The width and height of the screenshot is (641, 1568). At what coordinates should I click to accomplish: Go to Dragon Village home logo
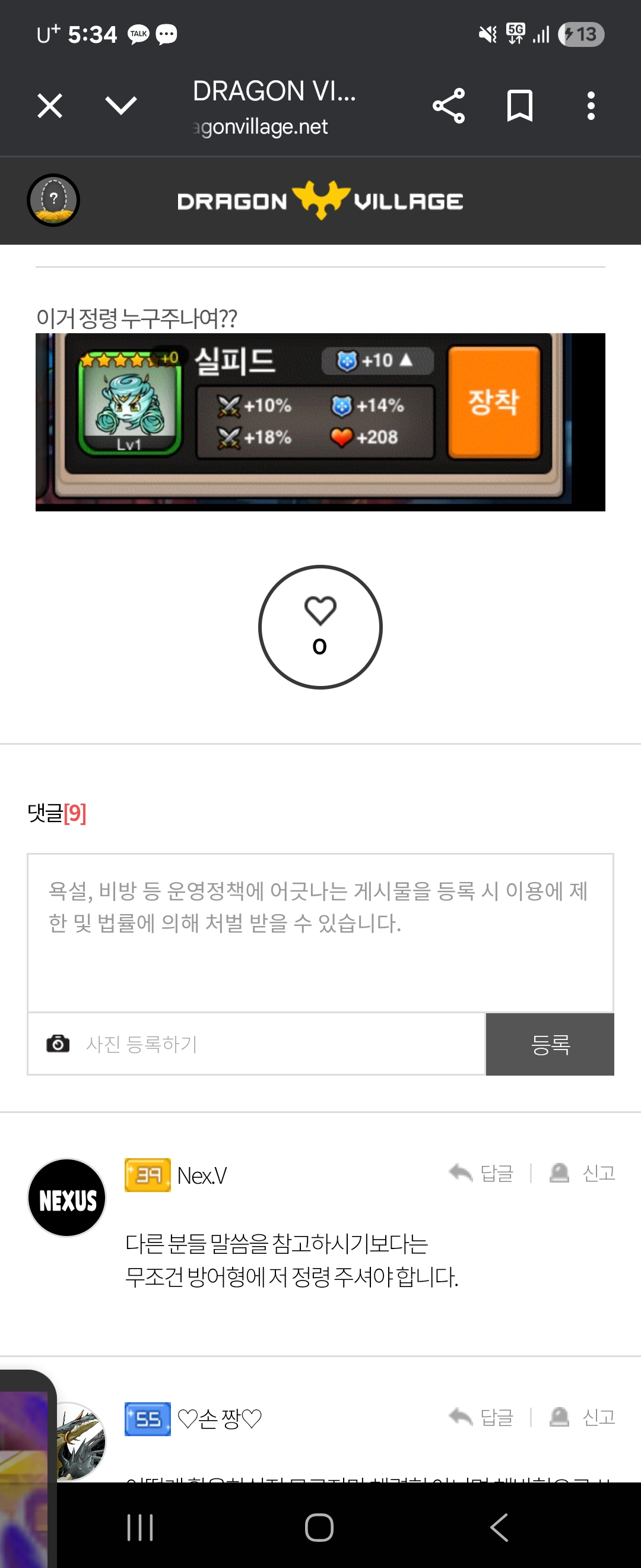click(x=320, y=201)
